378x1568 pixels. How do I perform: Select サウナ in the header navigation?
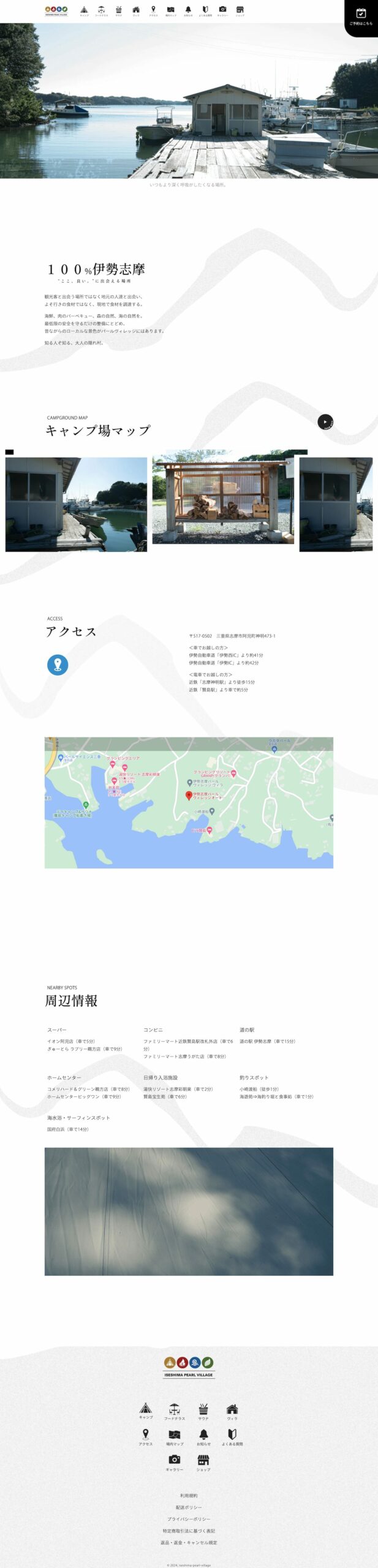(x=119, y=11)
